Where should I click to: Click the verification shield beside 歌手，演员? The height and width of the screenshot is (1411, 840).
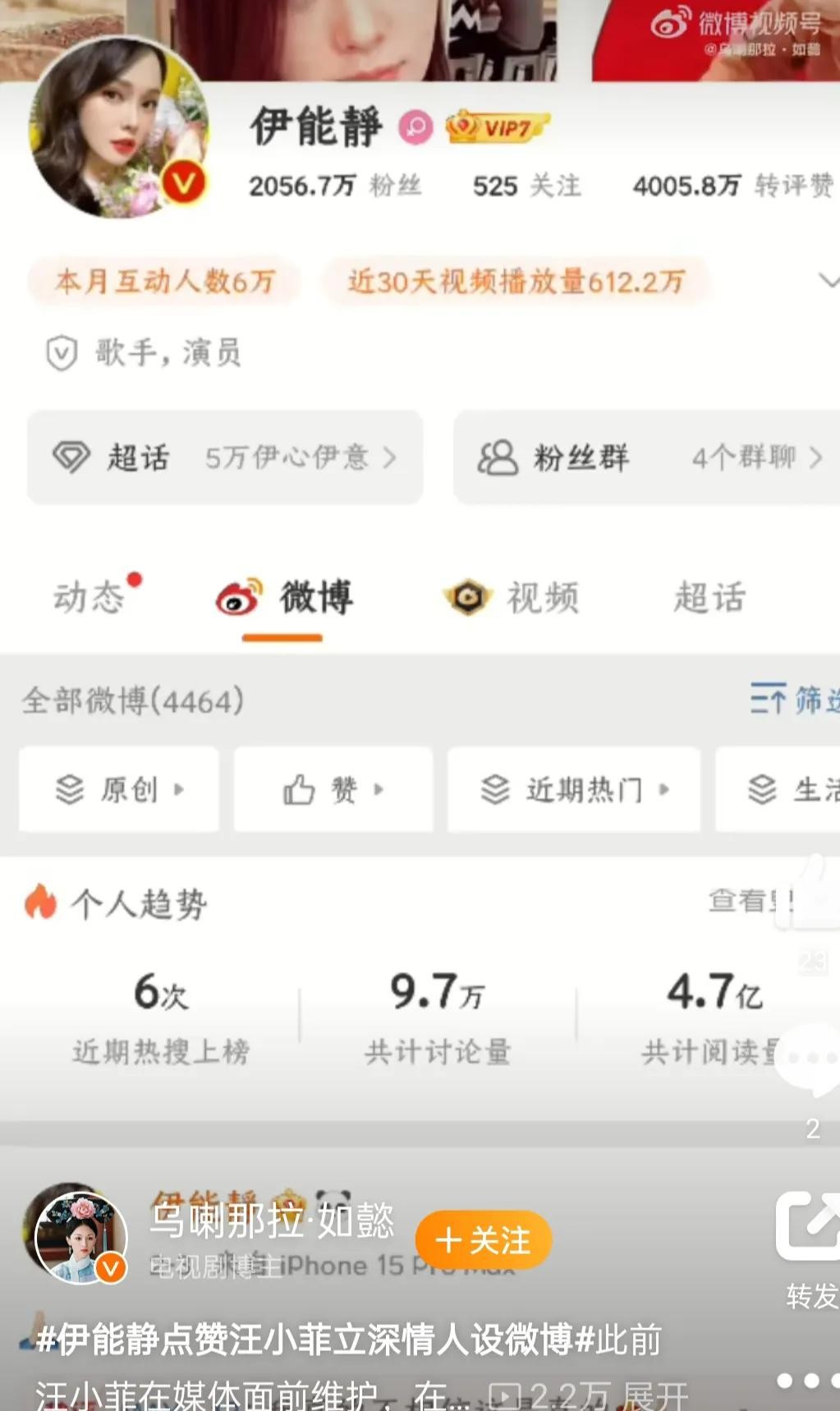[59, 353]
